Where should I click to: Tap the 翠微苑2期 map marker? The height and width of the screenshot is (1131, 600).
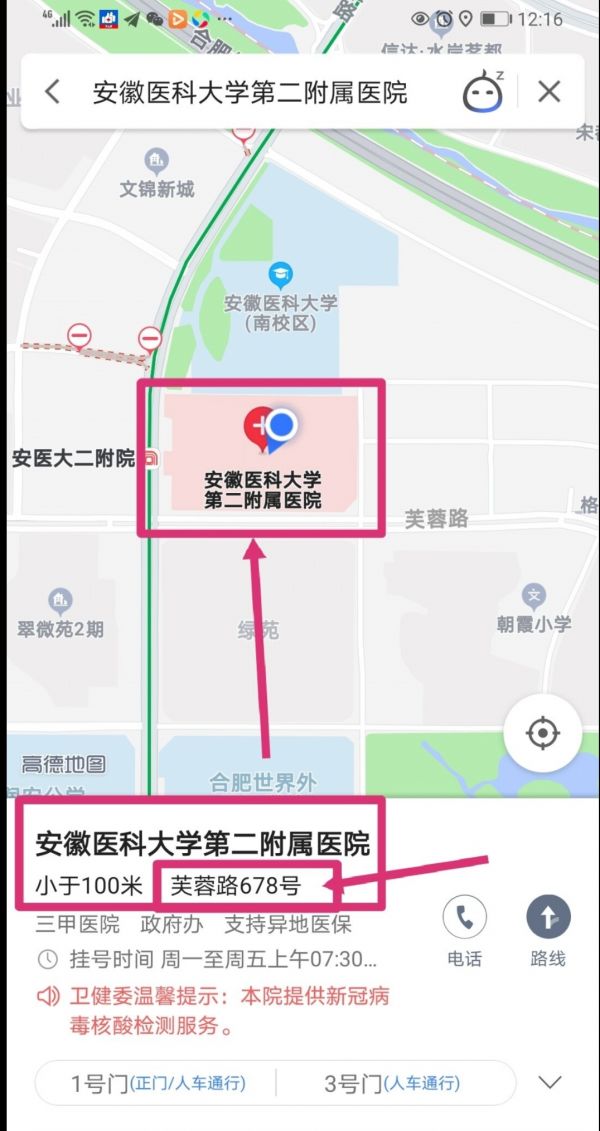[x=60, y=602]
